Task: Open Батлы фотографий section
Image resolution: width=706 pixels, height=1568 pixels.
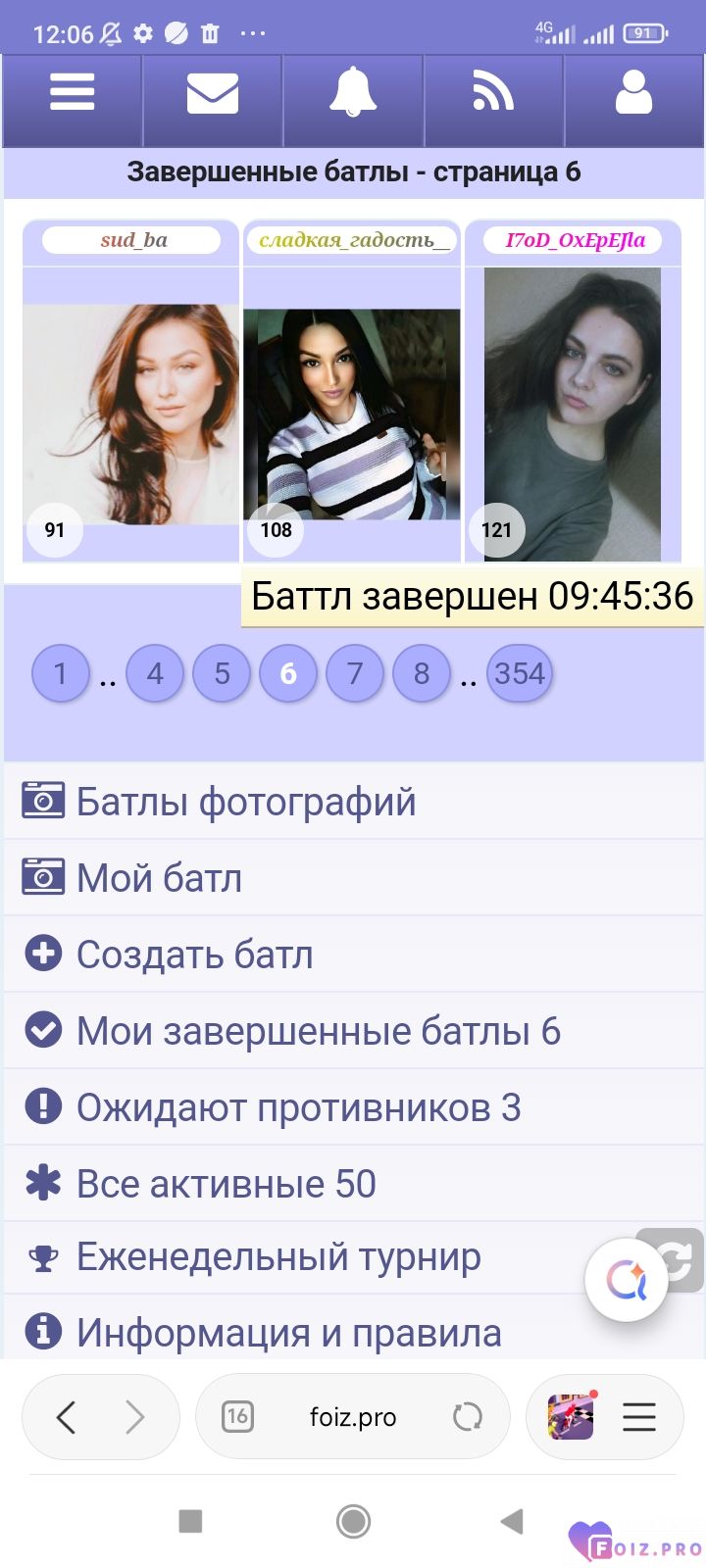Action: coord(246,802)
